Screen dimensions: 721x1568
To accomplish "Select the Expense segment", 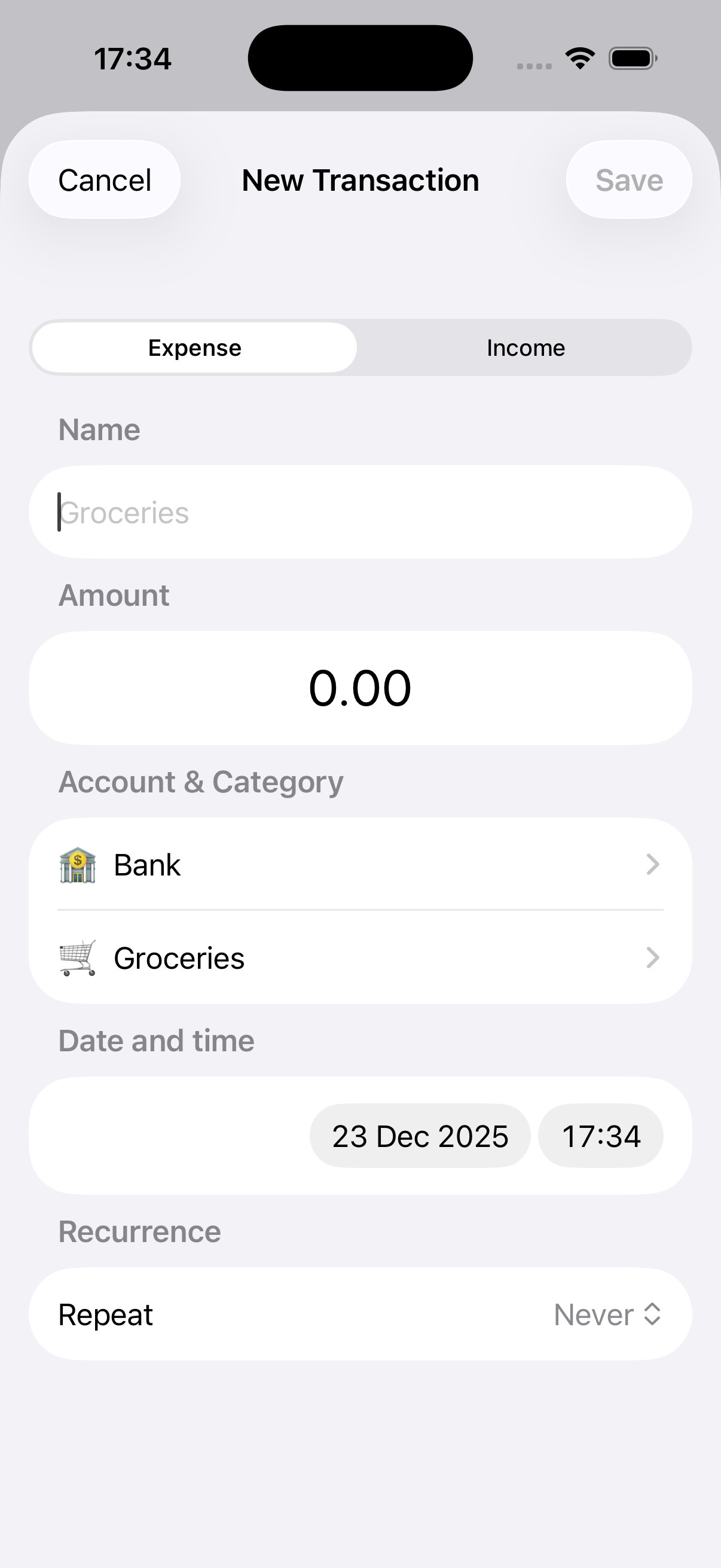I will tap(194, 347).
